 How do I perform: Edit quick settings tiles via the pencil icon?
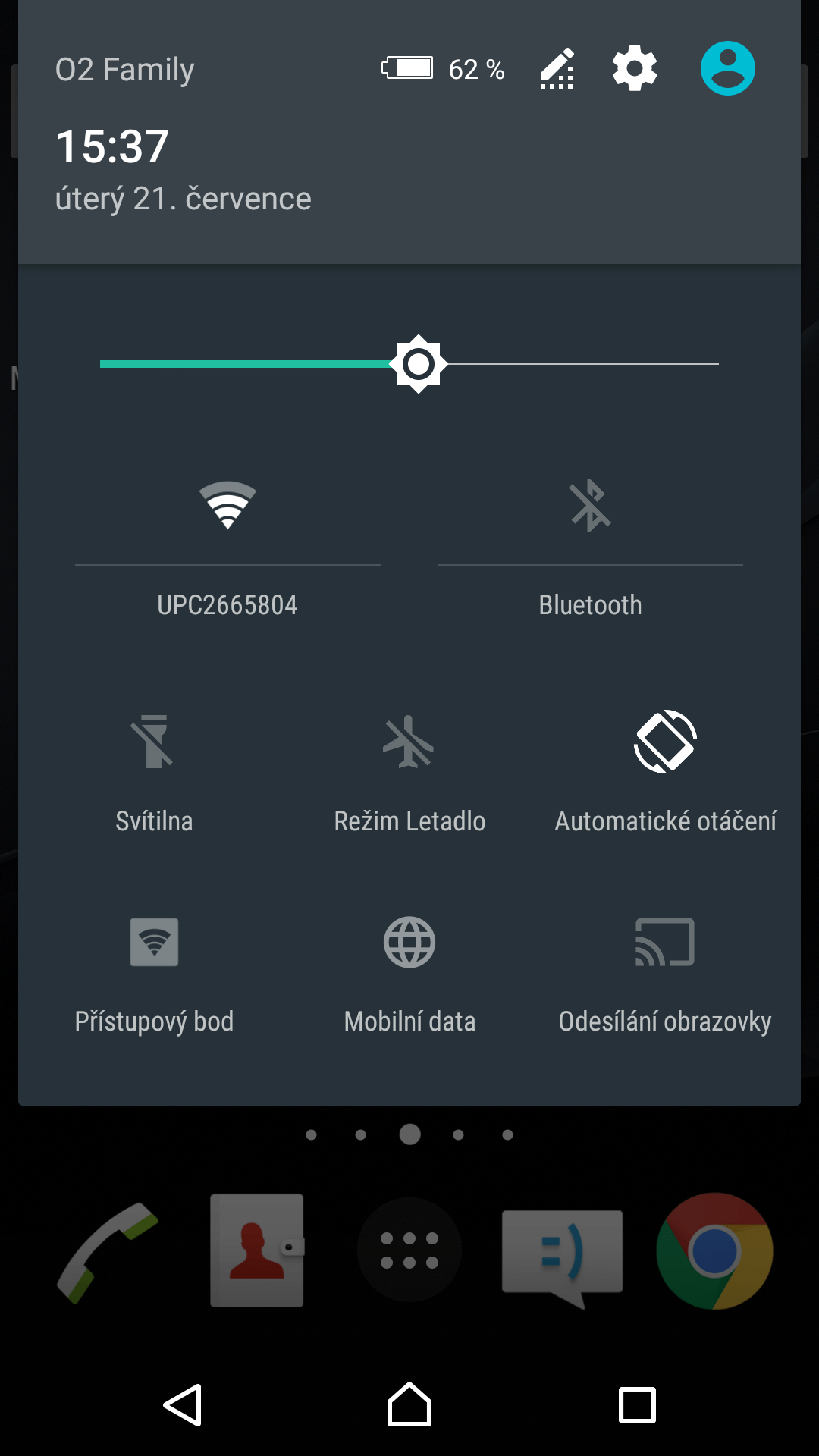[x=557, y=69]
